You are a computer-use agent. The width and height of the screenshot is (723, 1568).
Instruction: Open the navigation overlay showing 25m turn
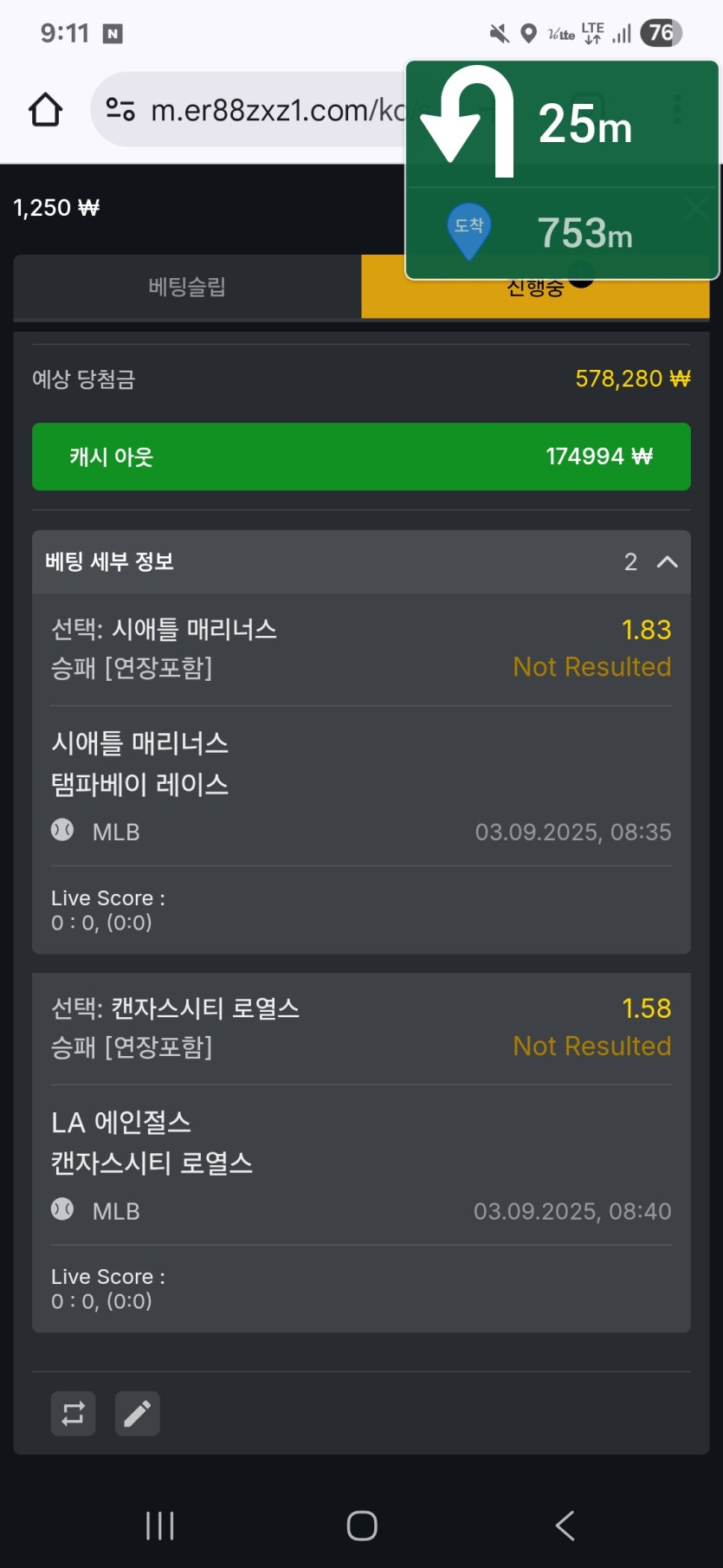[563, 126]
